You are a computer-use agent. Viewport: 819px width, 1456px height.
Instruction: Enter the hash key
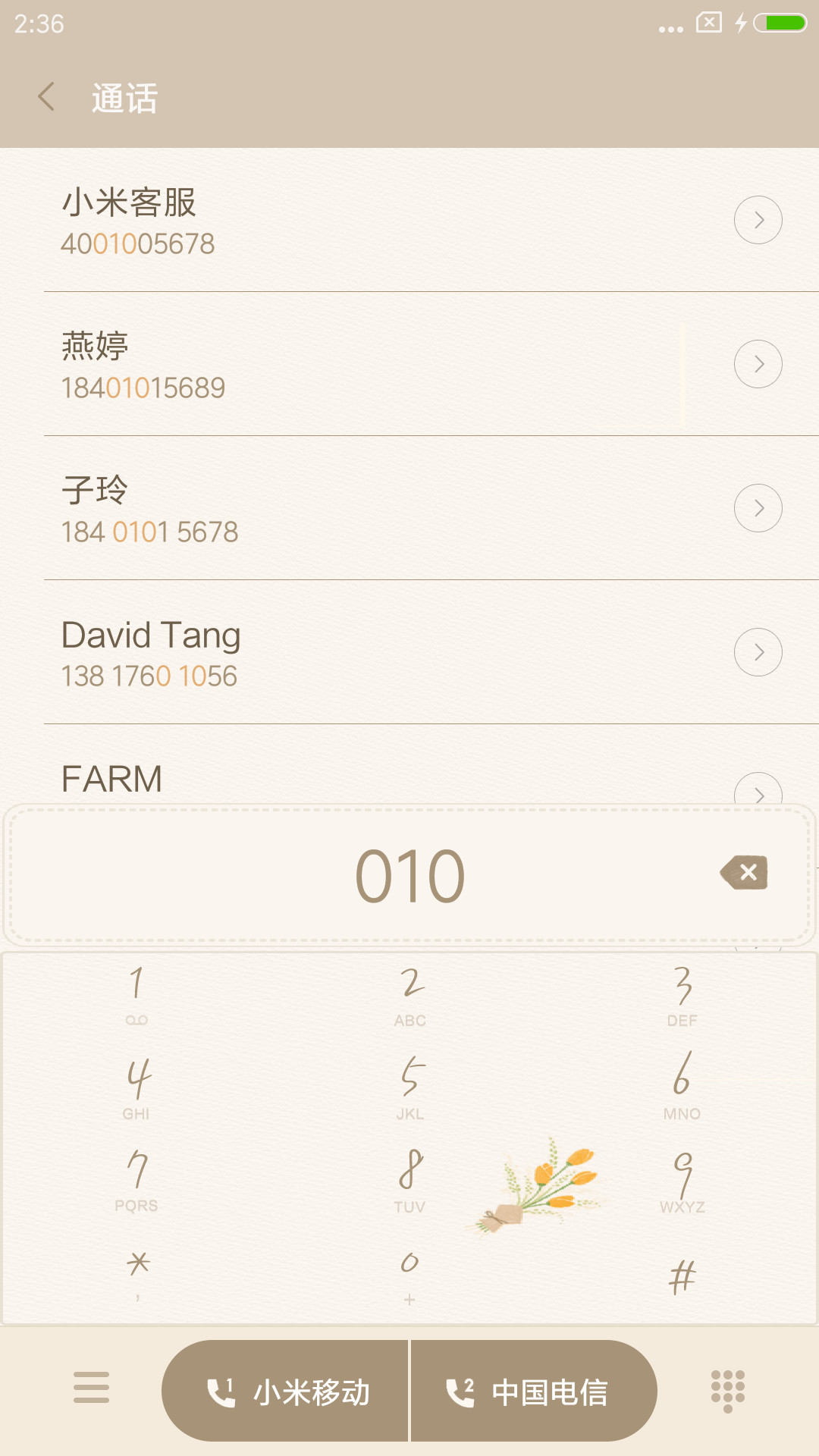point(682,1276)
